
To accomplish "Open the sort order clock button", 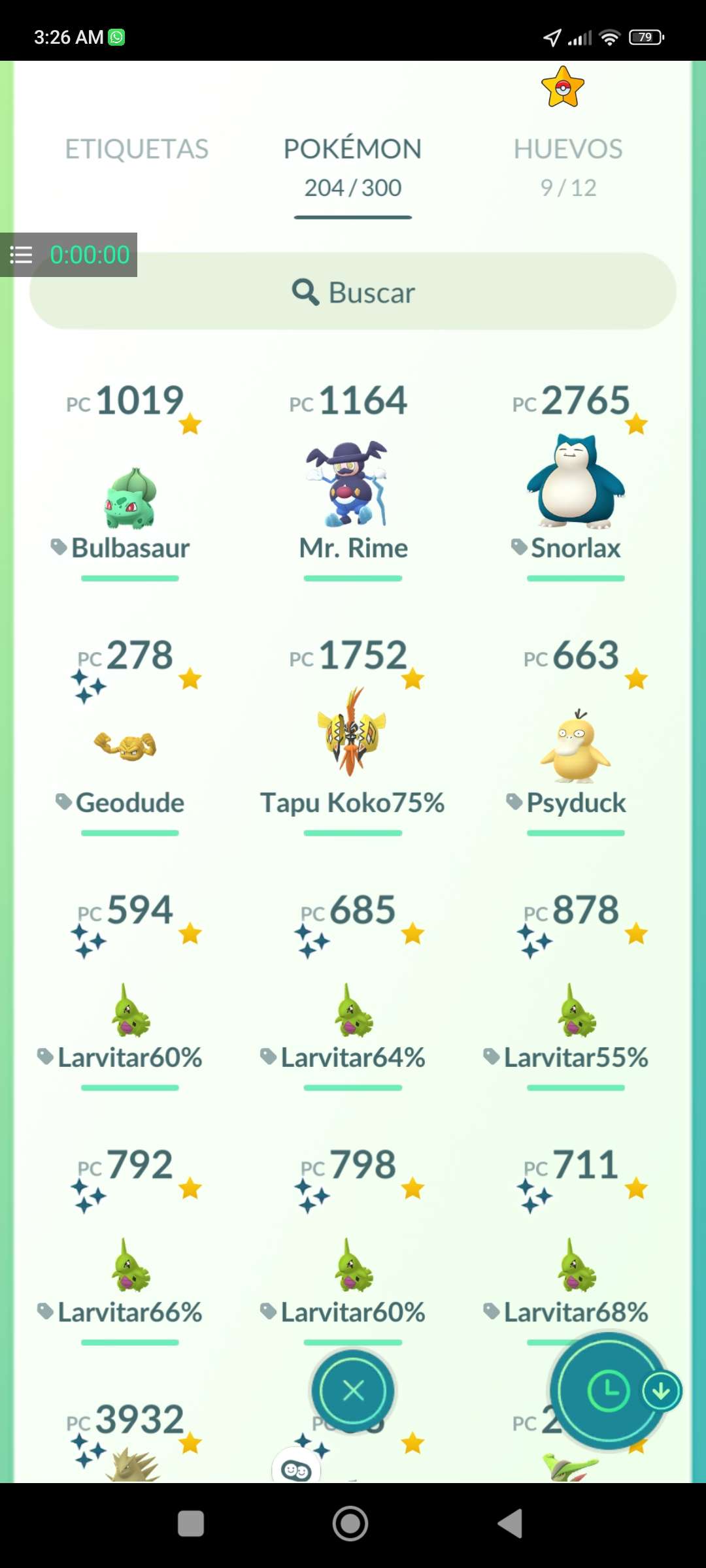I will click(x=608, y=1392).
